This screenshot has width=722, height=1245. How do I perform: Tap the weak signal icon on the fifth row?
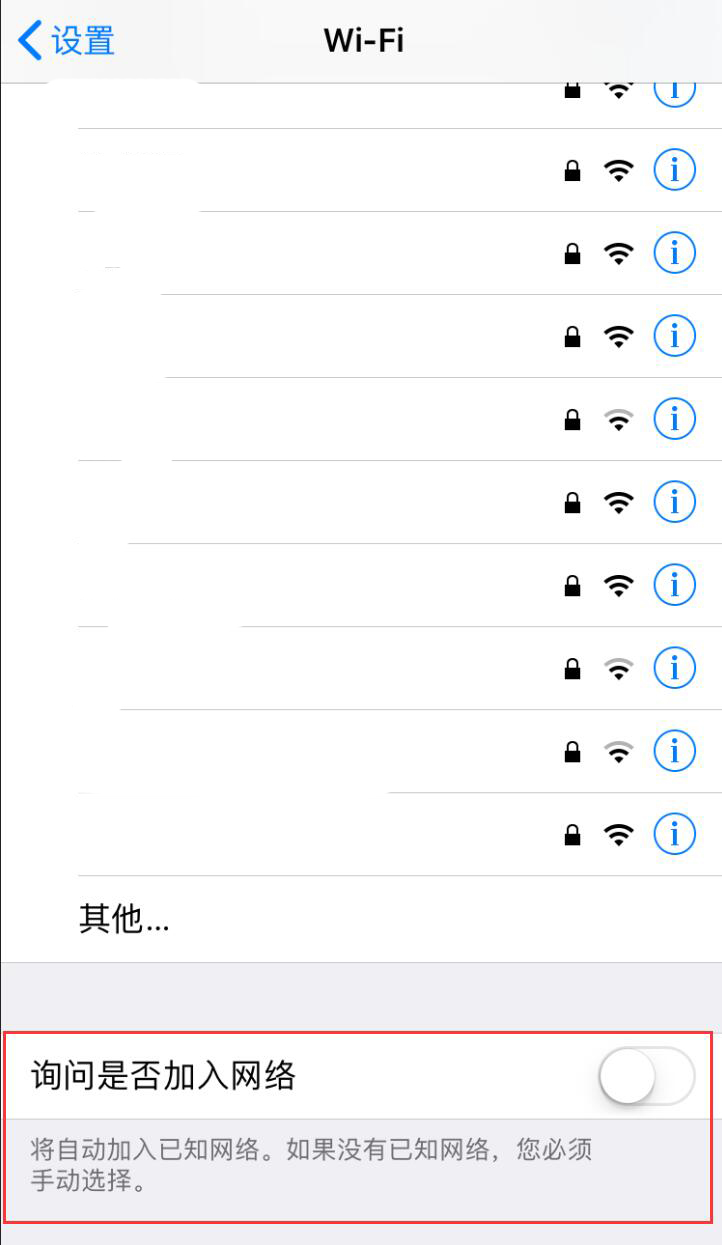(x=619, y=419)
